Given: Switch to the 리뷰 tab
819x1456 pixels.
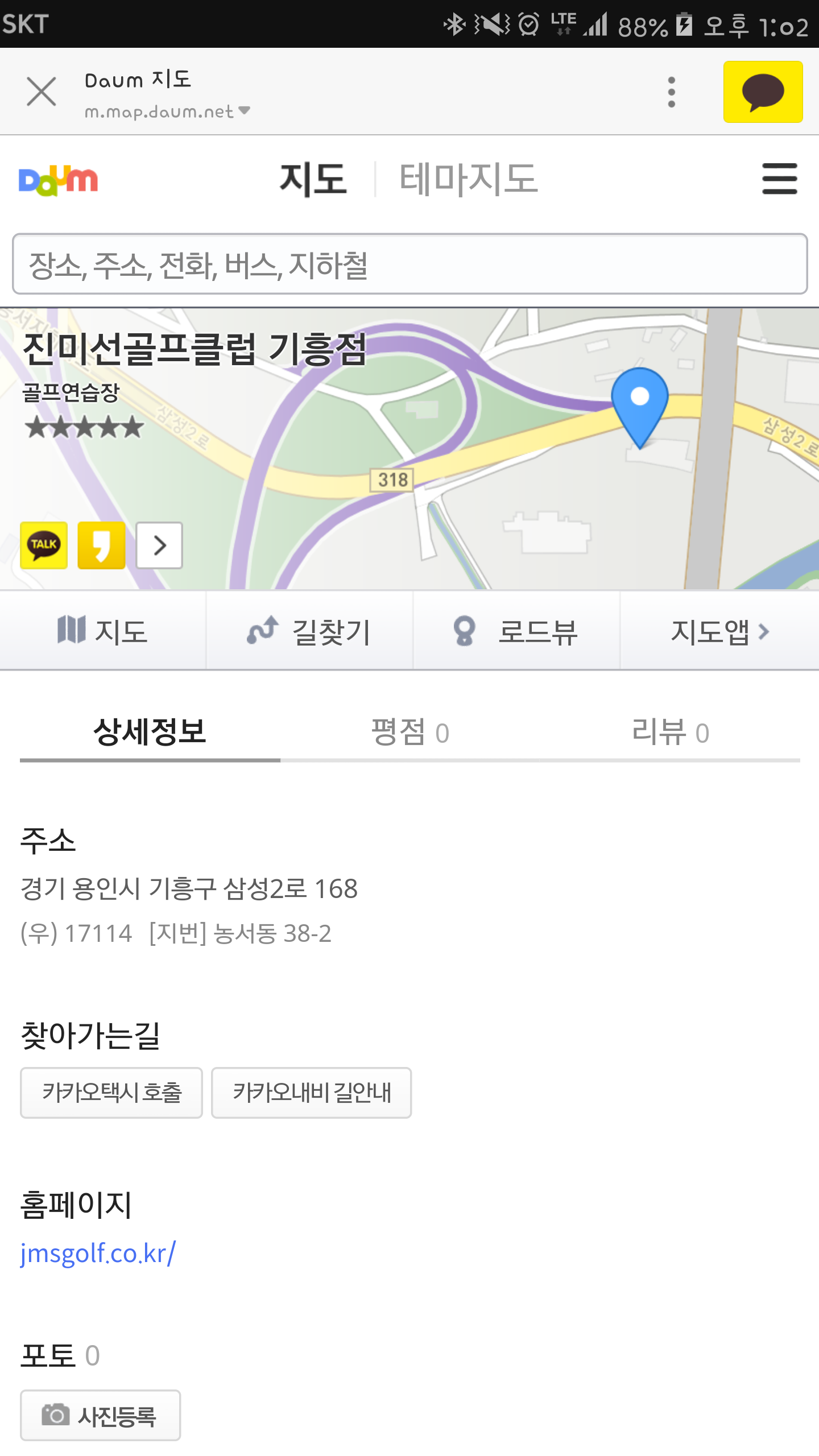Looking at the screenshot, I should (670, 732).
